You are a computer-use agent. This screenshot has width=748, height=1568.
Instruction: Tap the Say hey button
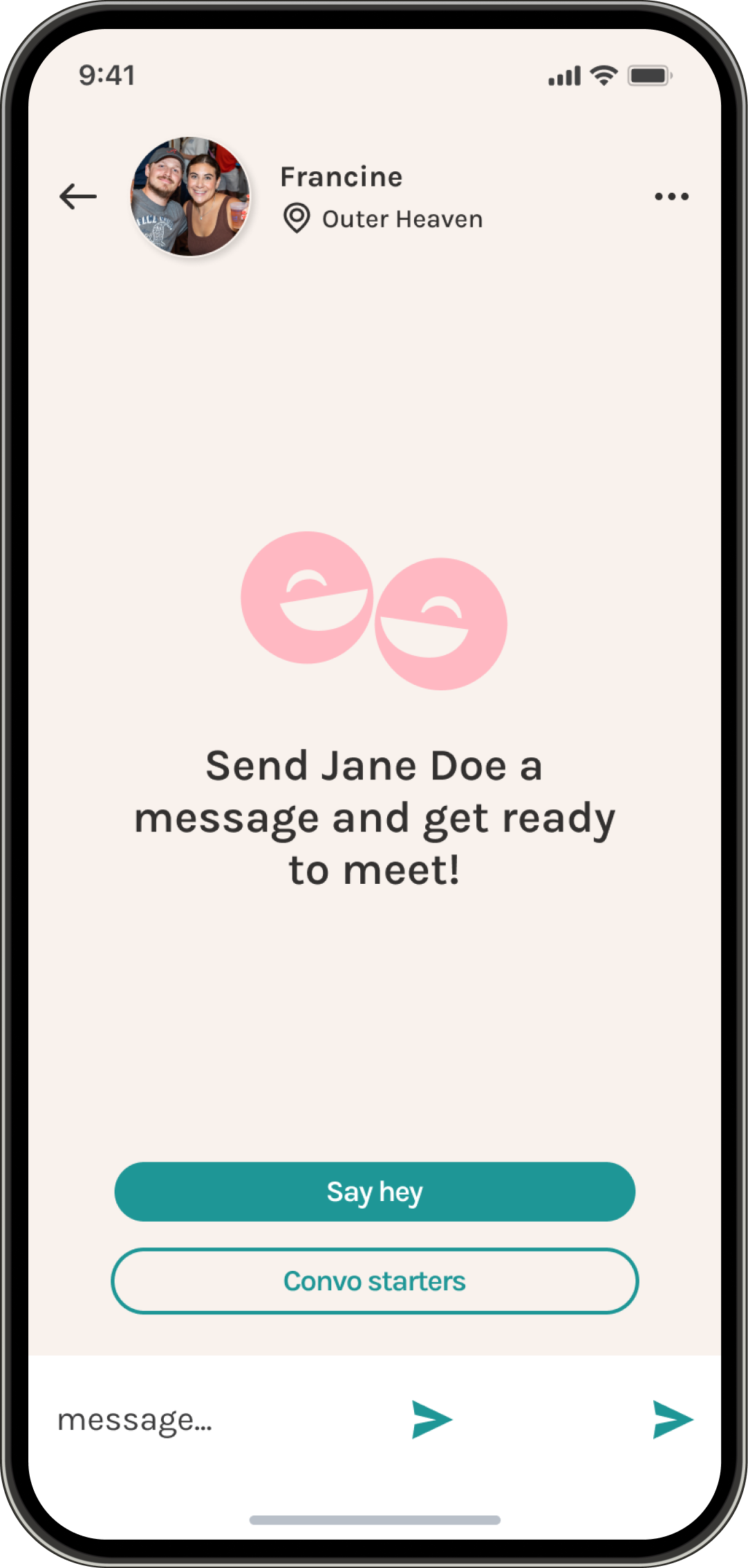click(x=374, y=1191)
